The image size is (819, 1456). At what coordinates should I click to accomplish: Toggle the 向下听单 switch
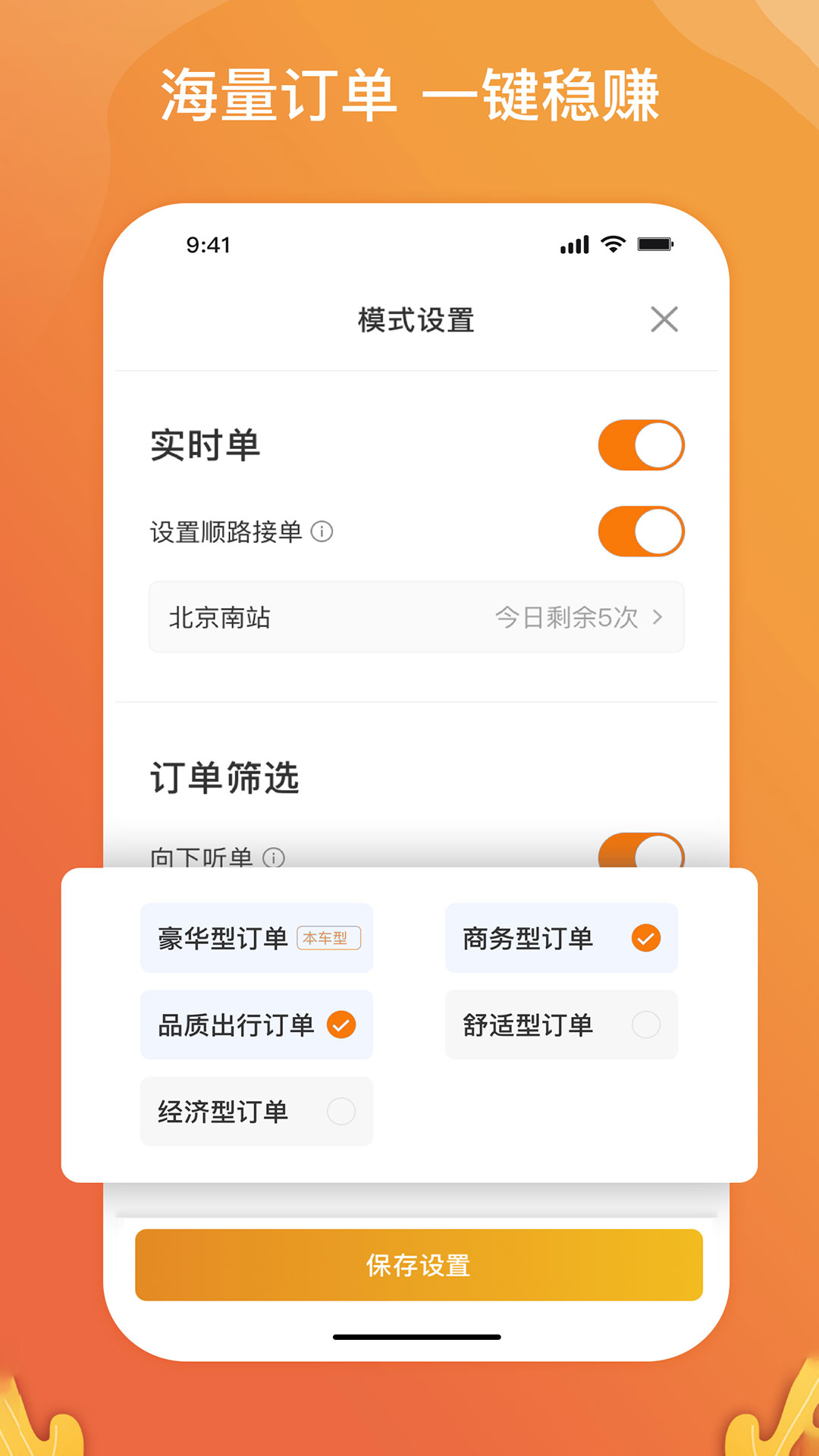click(642, 857)
